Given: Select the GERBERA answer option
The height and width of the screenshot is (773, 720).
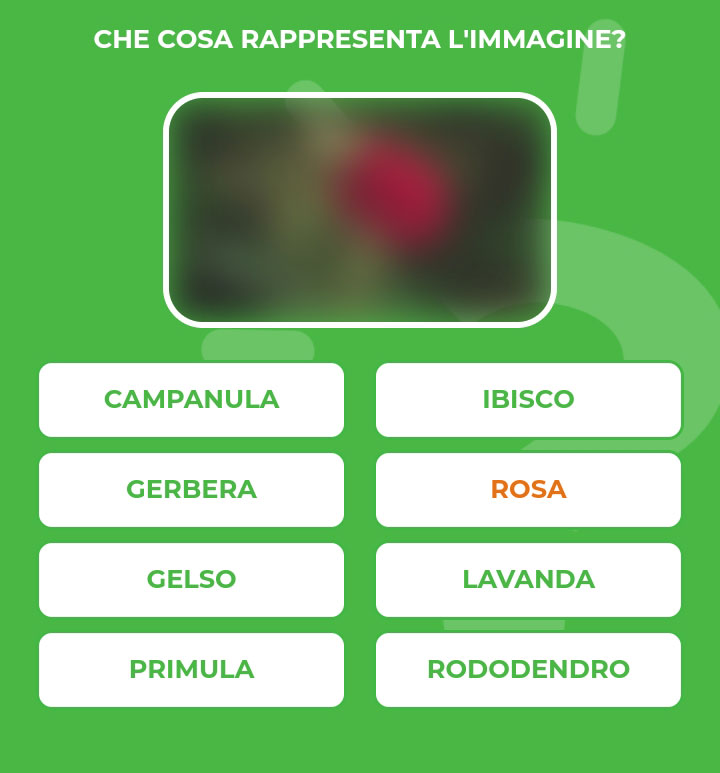Looking at the screenshot, I should coord(191,490).
